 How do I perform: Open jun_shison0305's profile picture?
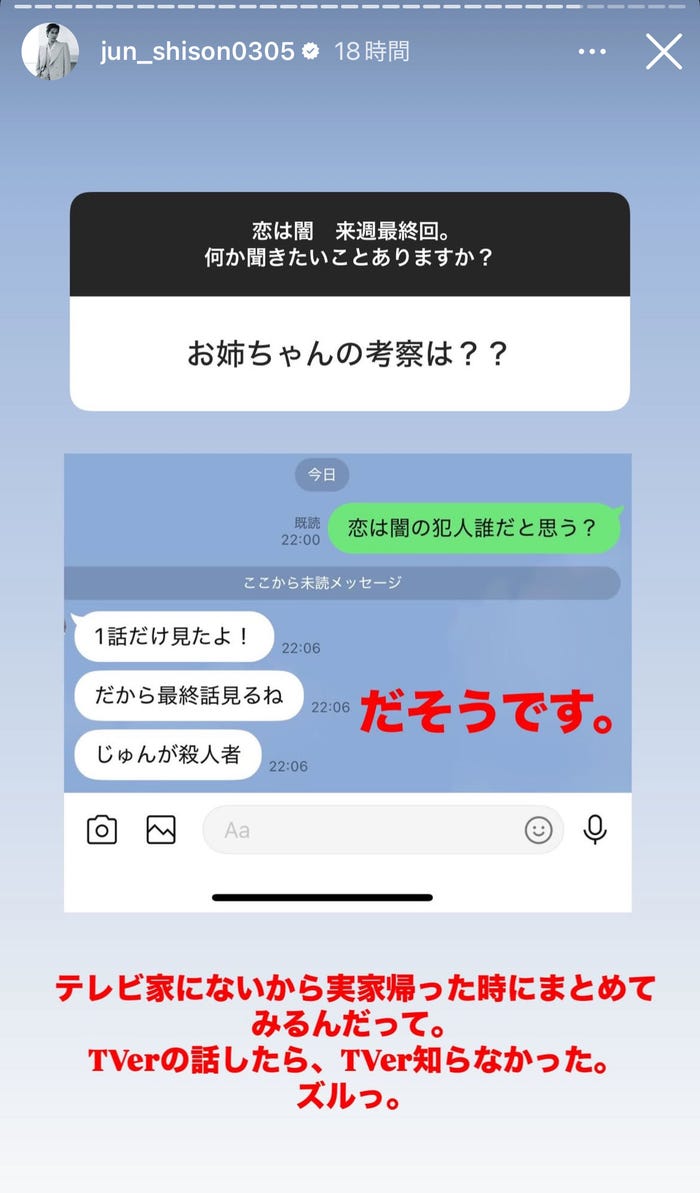[50, 52]
